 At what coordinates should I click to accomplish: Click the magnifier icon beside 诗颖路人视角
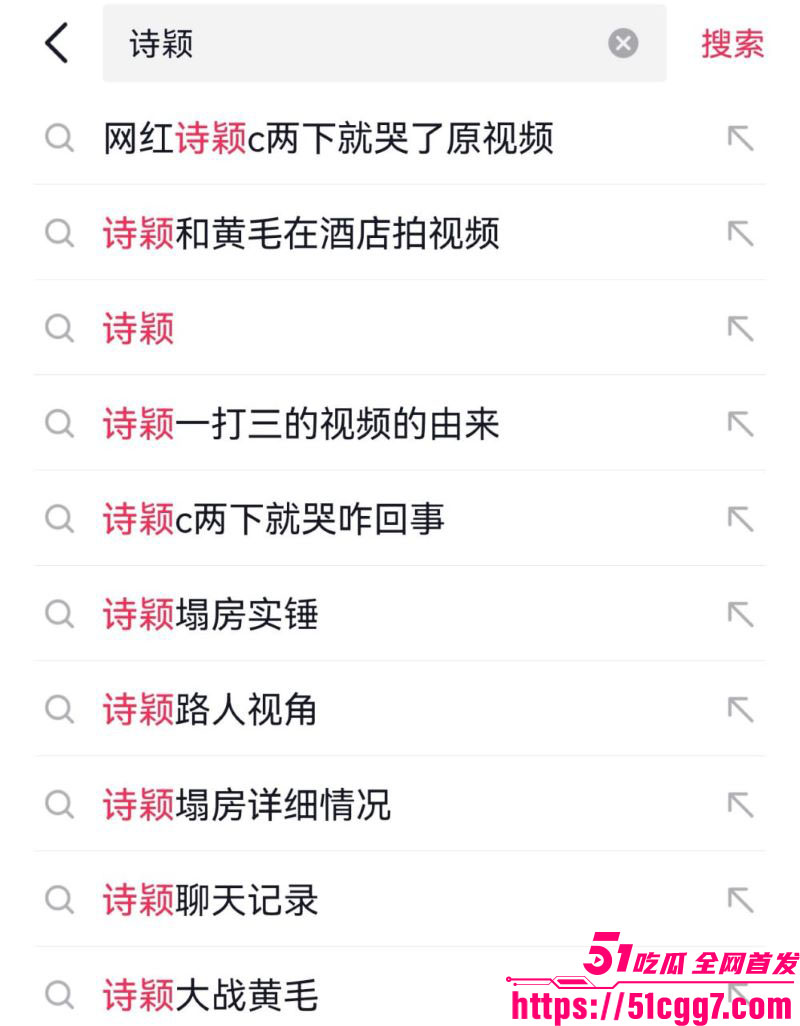click(59, 710)
